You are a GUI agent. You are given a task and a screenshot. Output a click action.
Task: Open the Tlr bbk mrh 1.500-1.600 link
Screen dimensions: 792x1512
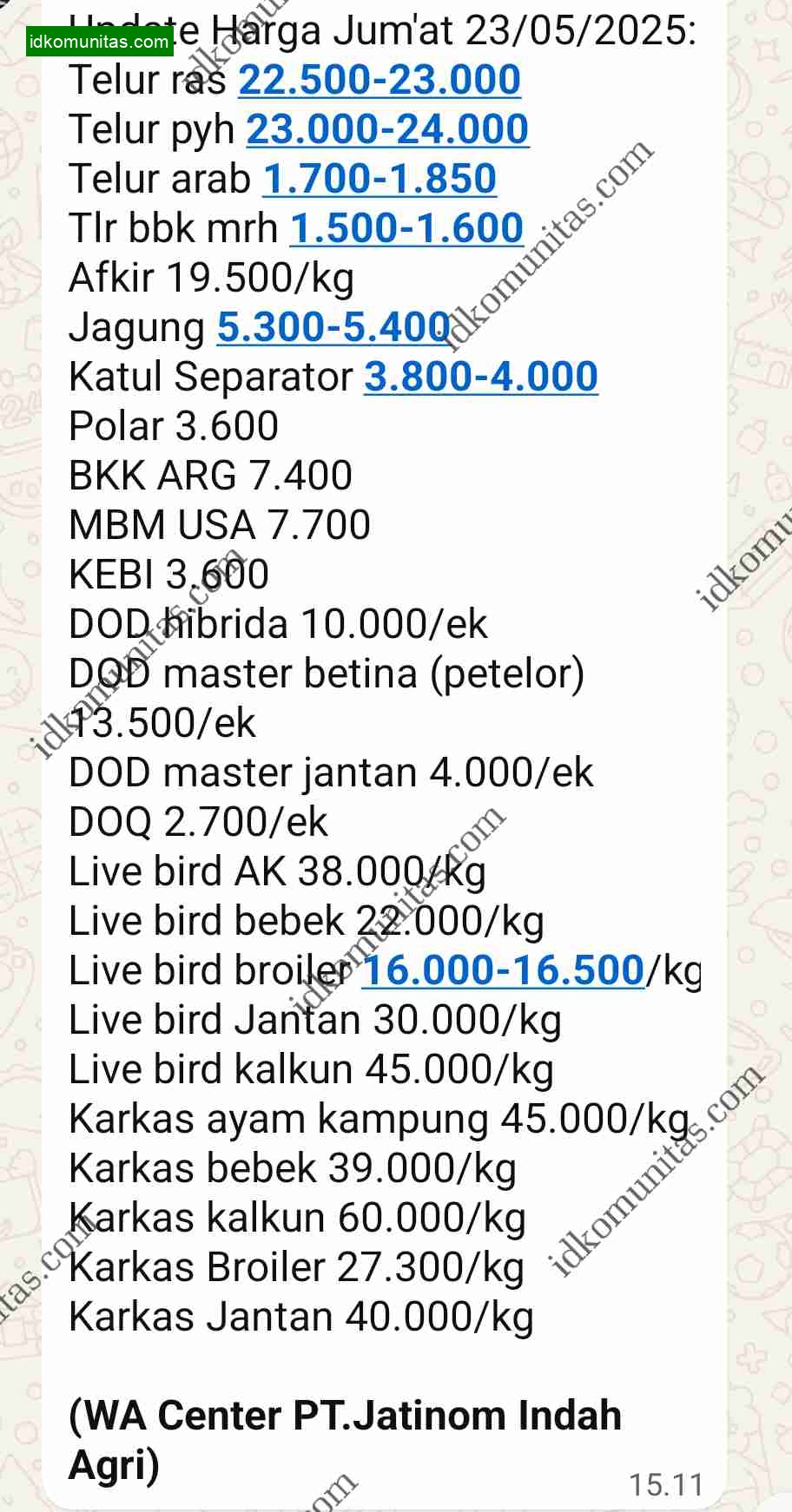pos(406,228)
